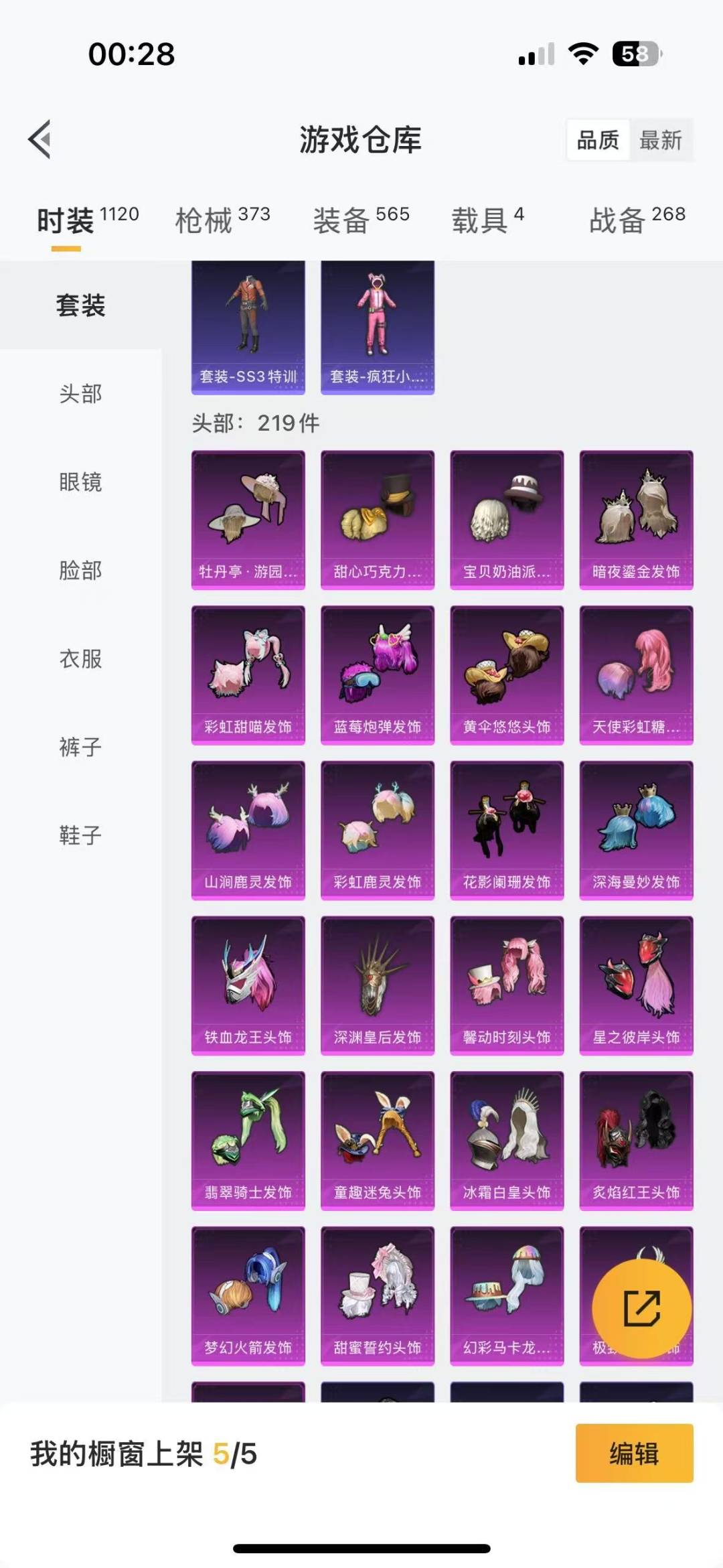Open the 裤子 category
723x1568 pixels.
tap(81, 747)
